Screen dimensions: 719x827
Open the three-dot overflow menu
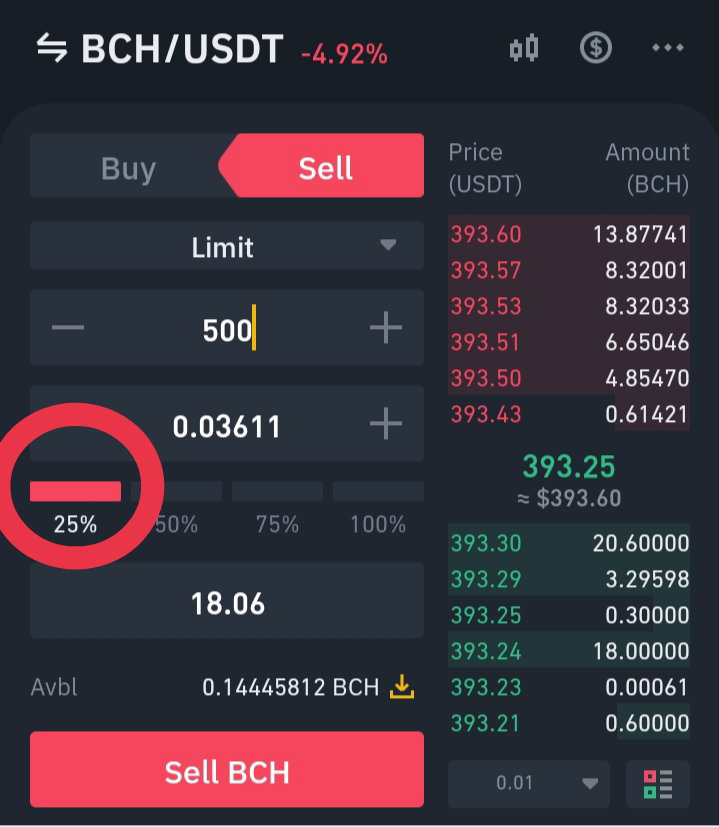click(x=667, y=48)
